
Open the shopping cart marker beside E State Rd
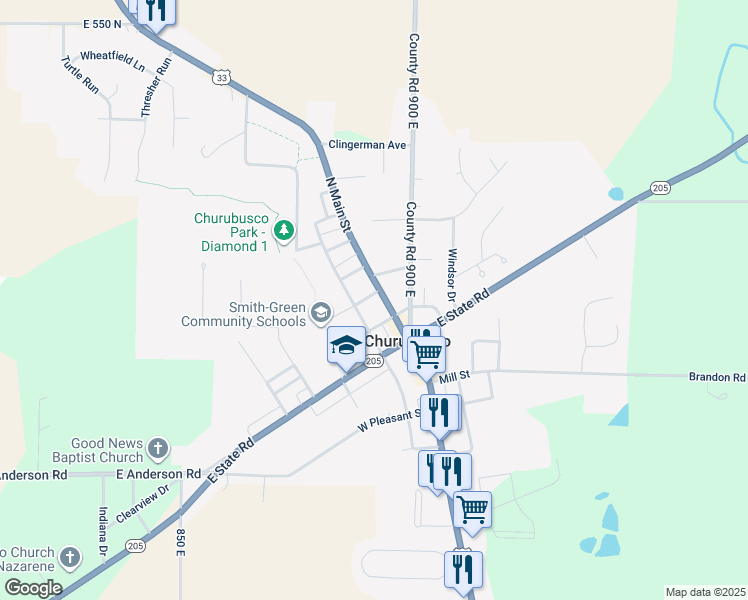(x=429, y=353)
